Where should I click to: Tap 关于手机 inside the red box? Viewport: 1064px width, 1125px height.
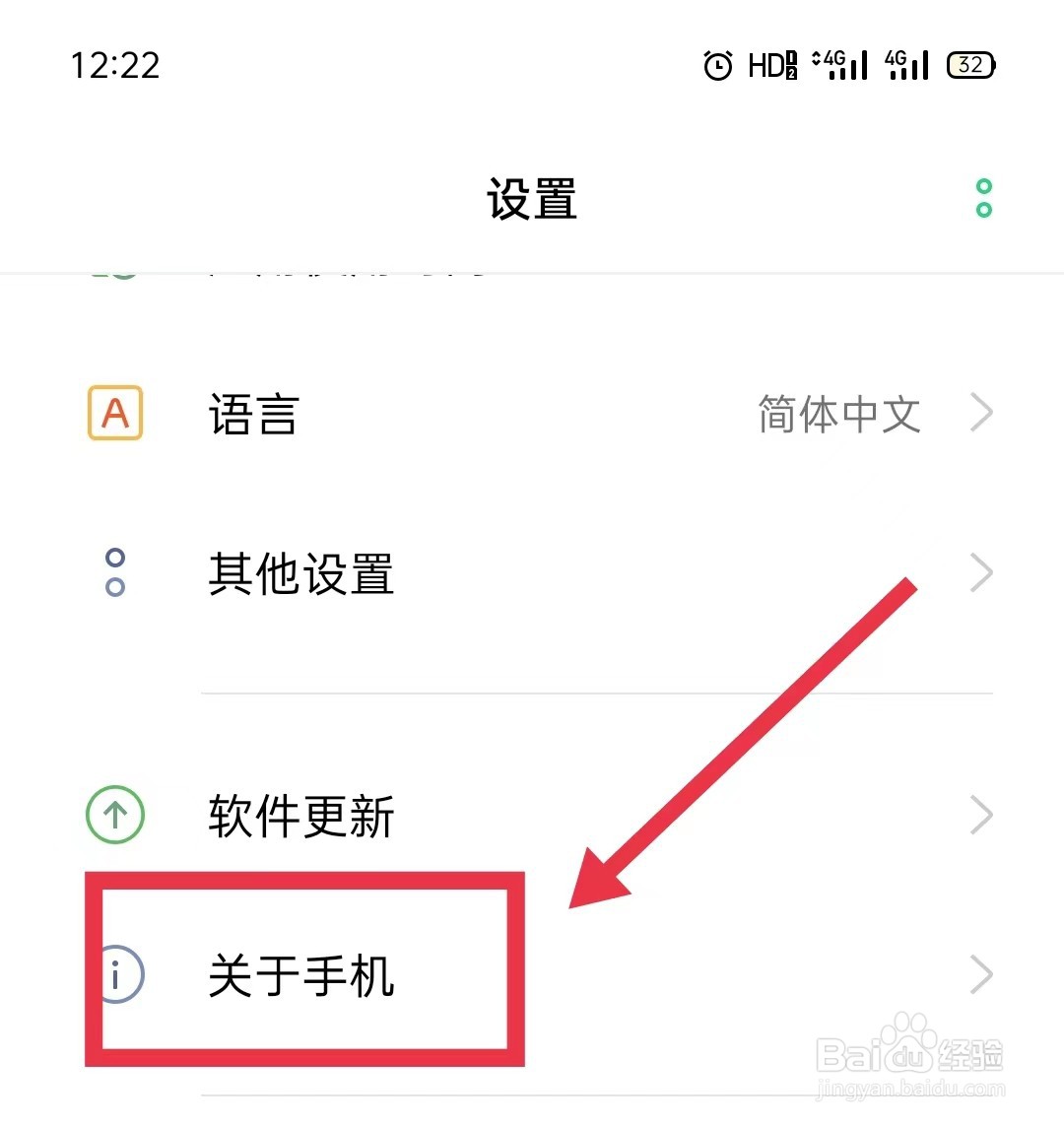click(299, 977)
